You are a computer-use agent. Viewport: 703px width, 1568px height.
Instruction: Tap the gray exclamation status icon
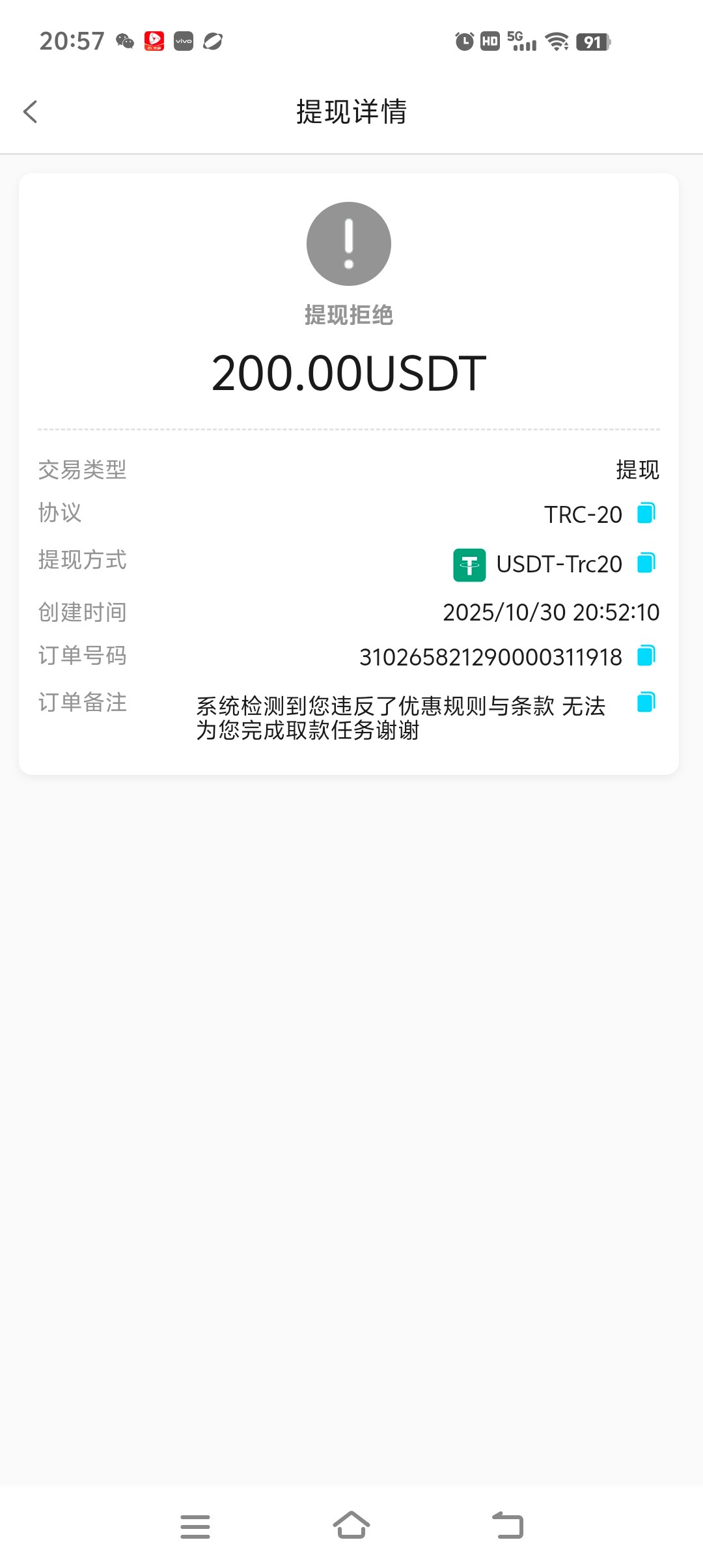pos(350,243)
